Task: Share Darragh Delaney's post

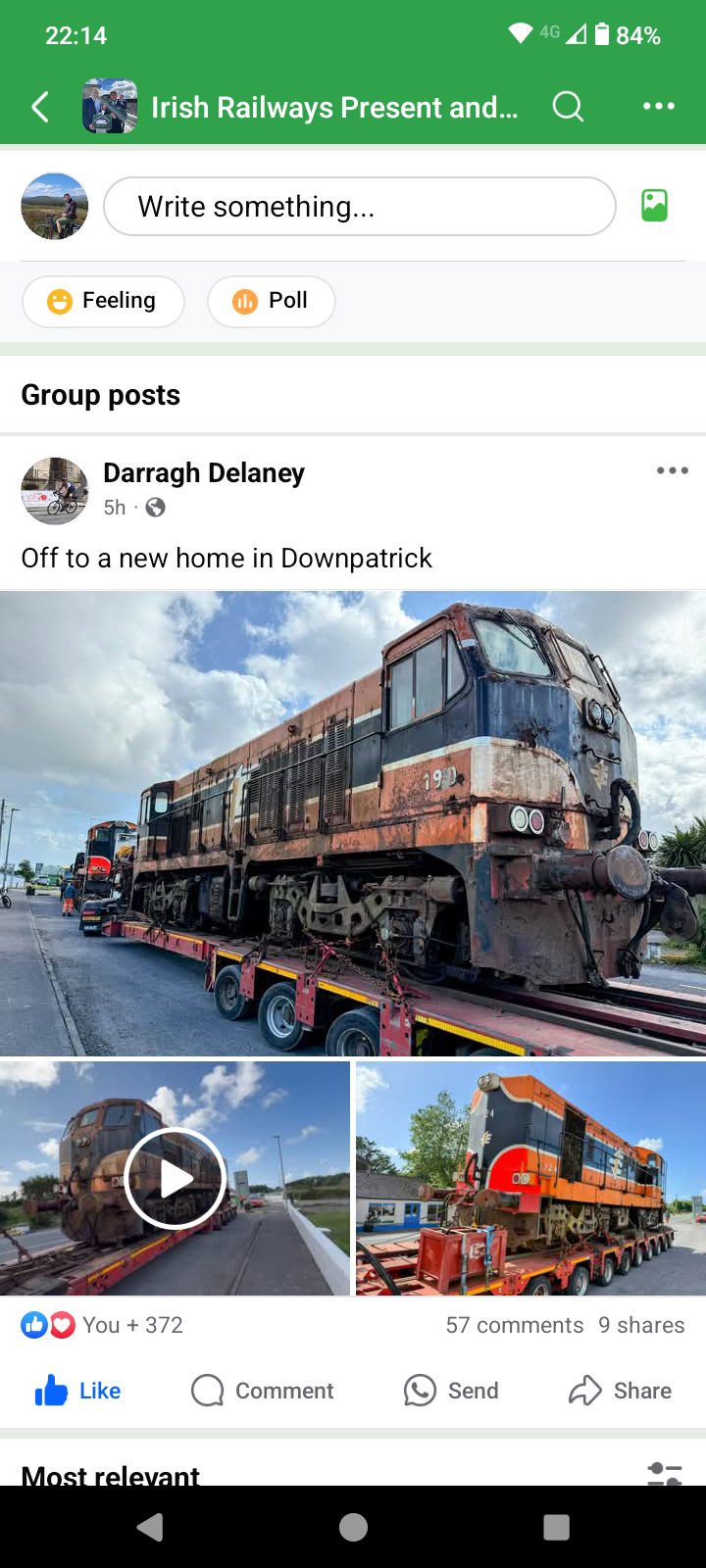Action: pos(620,1391)
